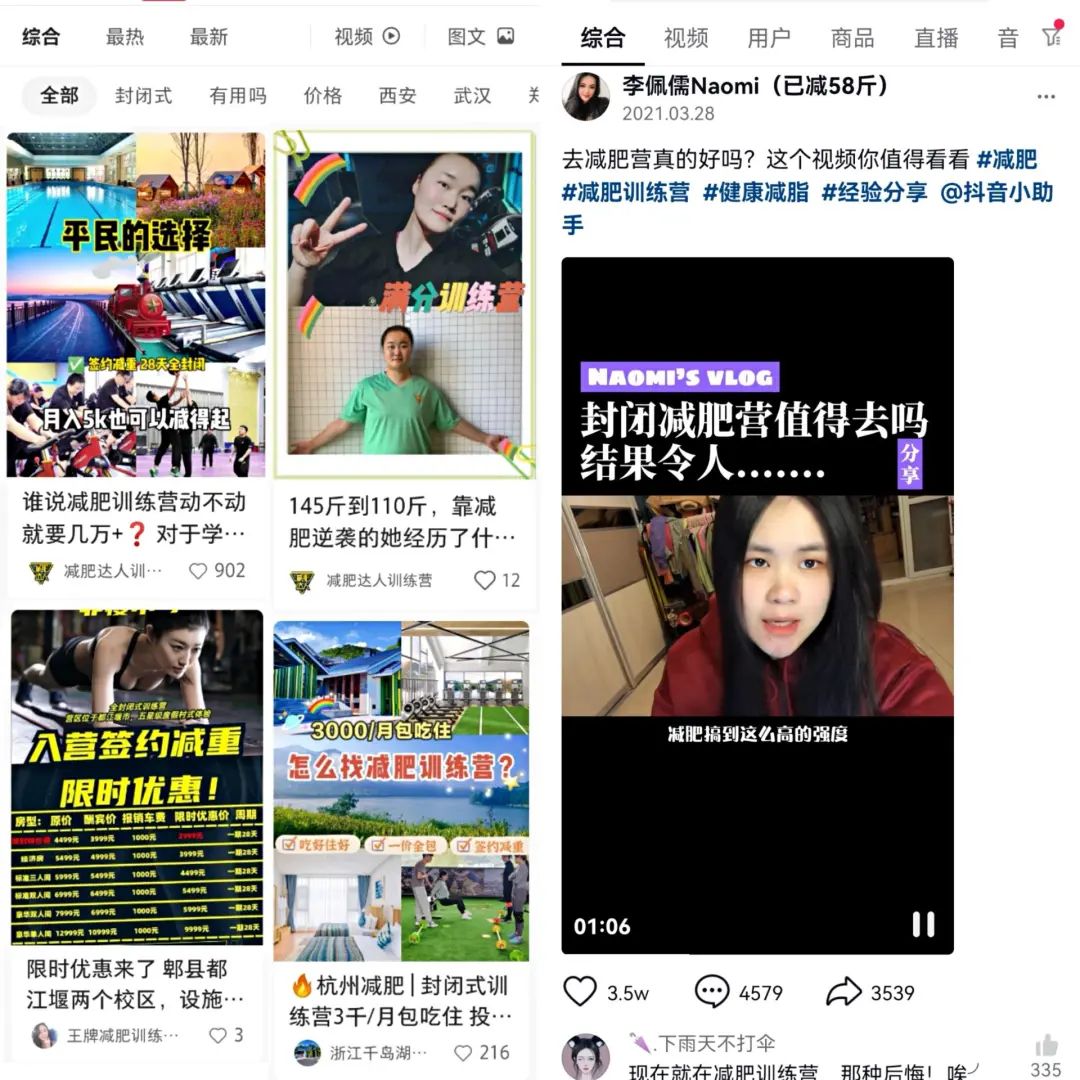Filter results to 图文 posts
1080x1080 pixels.
coord(481,37)
